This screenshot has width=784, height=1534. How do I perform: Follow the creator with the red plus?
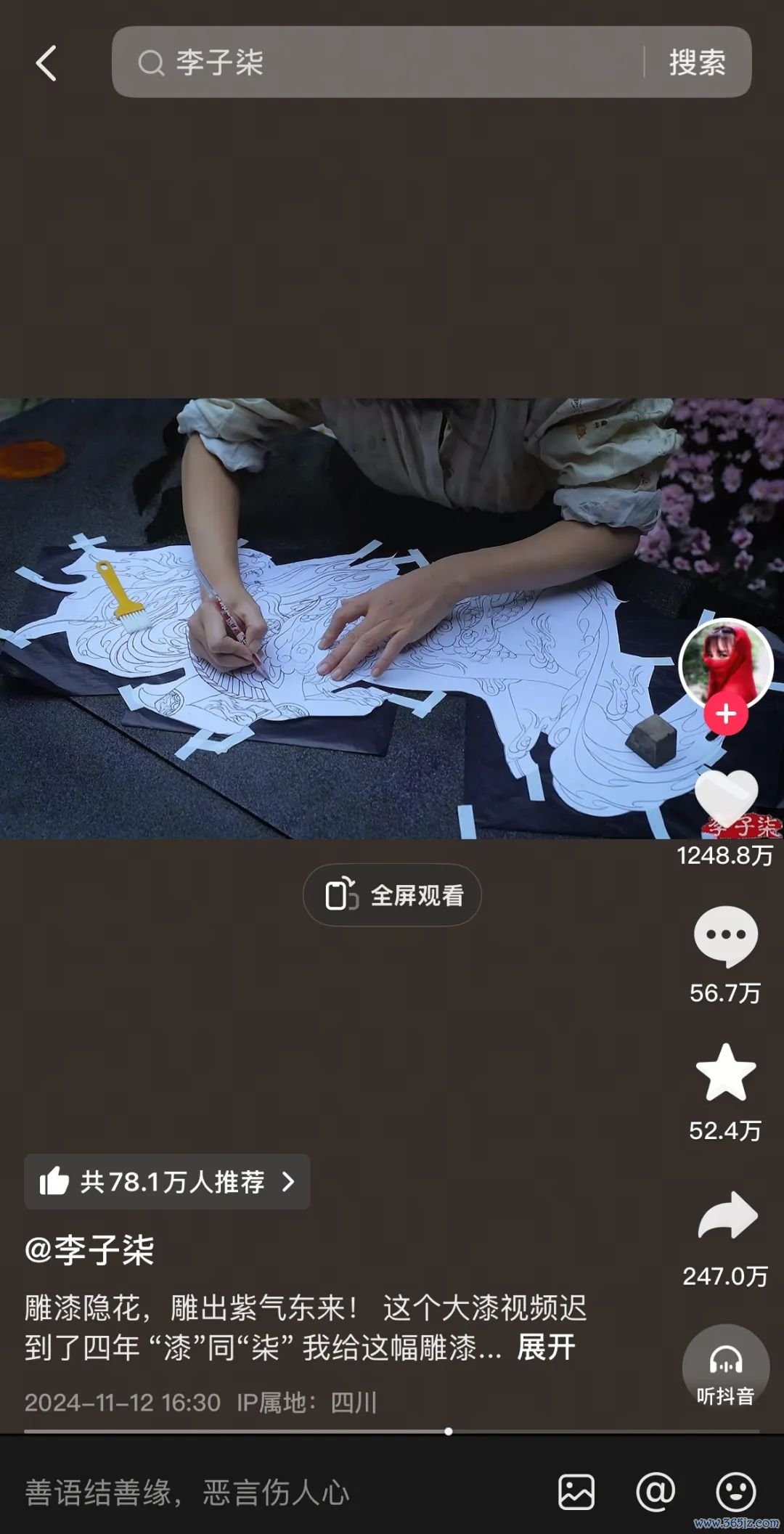[725, 714]
